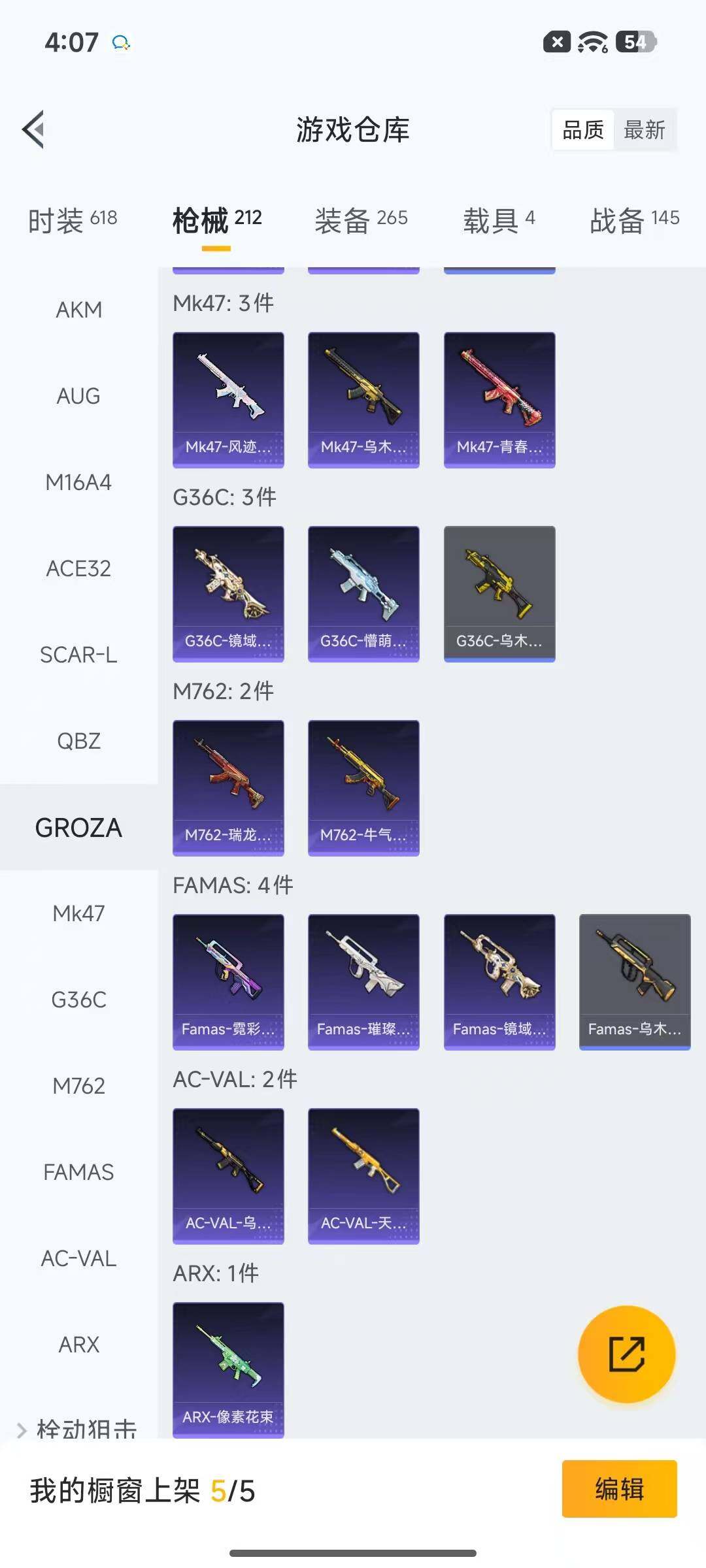Go back using the top-left arrow
Viewport: 706px width, 1568px height.
[34, 129]
